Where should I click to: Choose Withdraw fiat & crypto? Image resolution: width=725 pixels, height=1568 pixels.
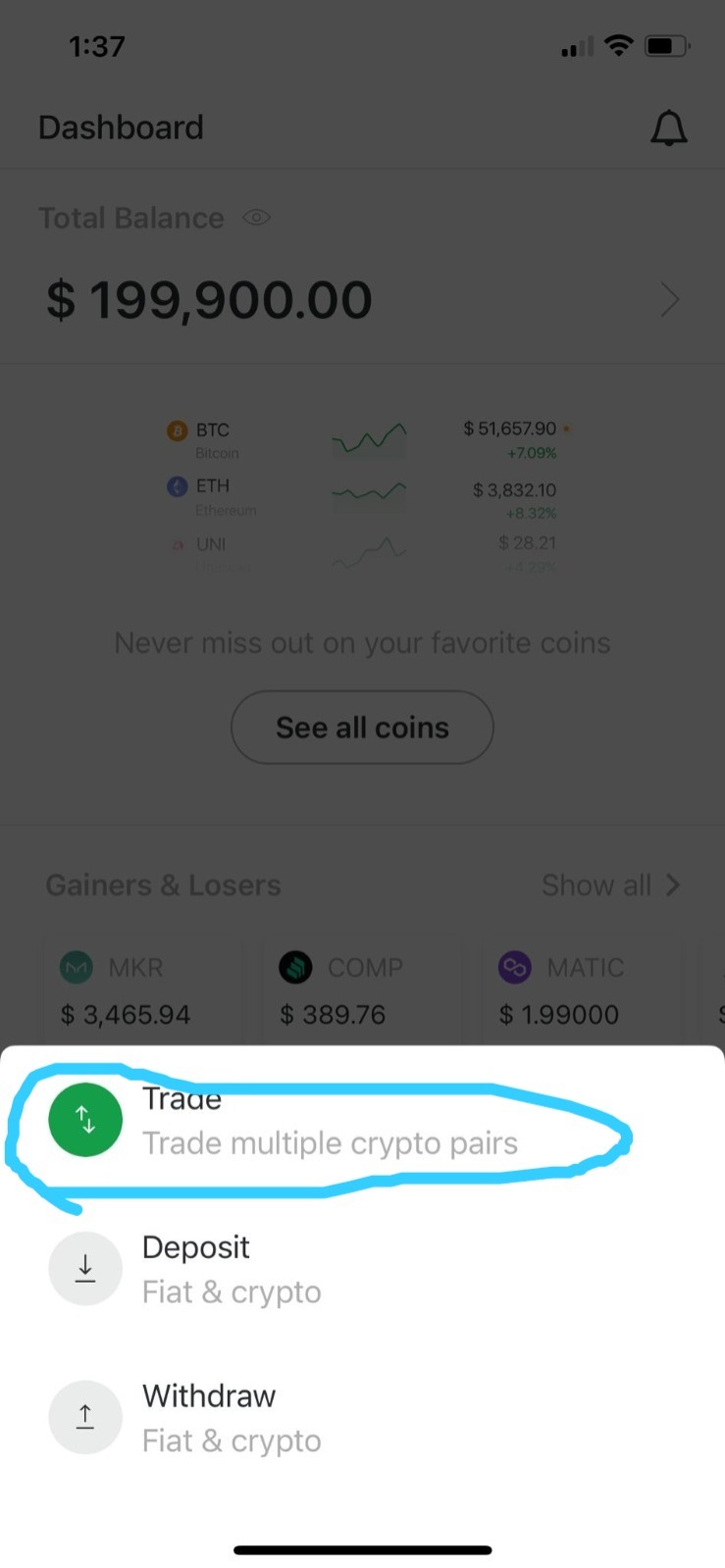coord(232,1418)
